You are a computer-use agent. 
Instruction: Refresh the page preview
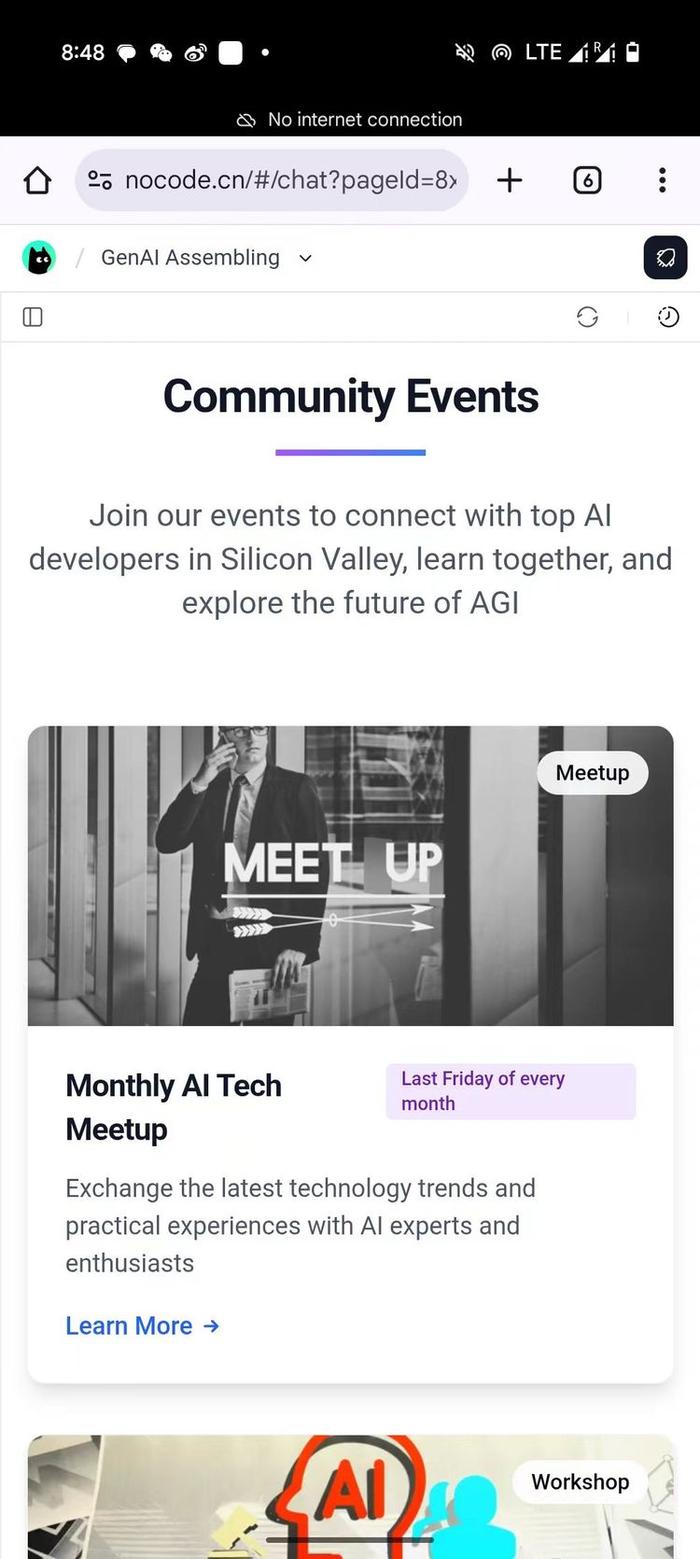(588, 317)
